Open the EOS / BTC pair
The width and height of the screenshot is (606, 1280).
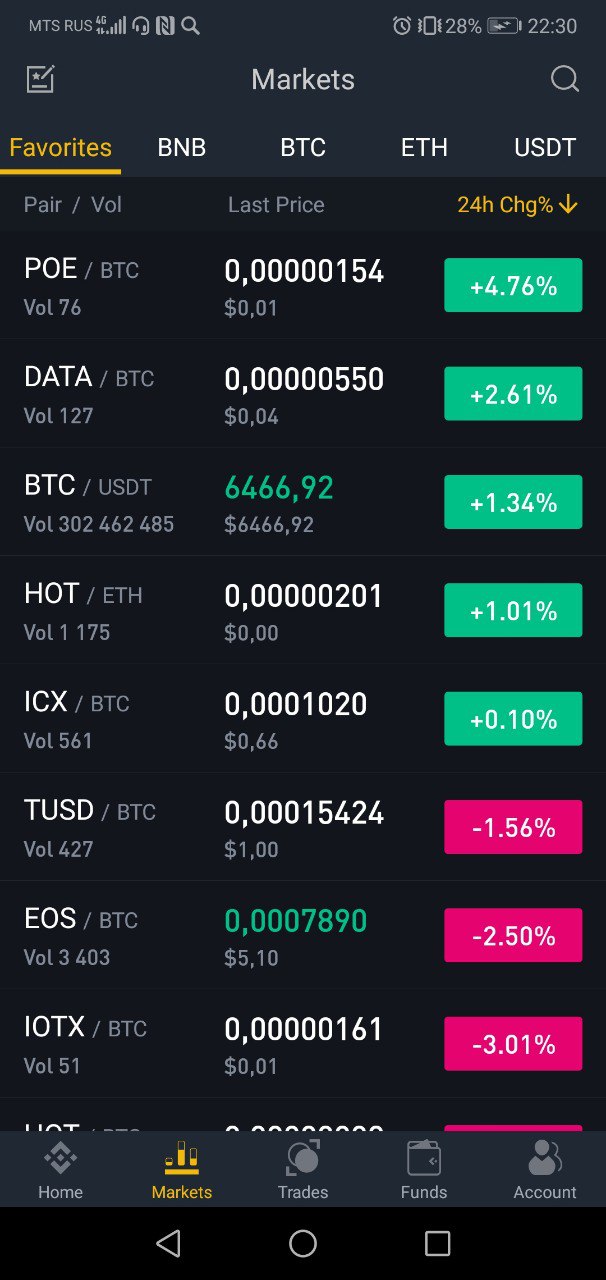(303, 935)
